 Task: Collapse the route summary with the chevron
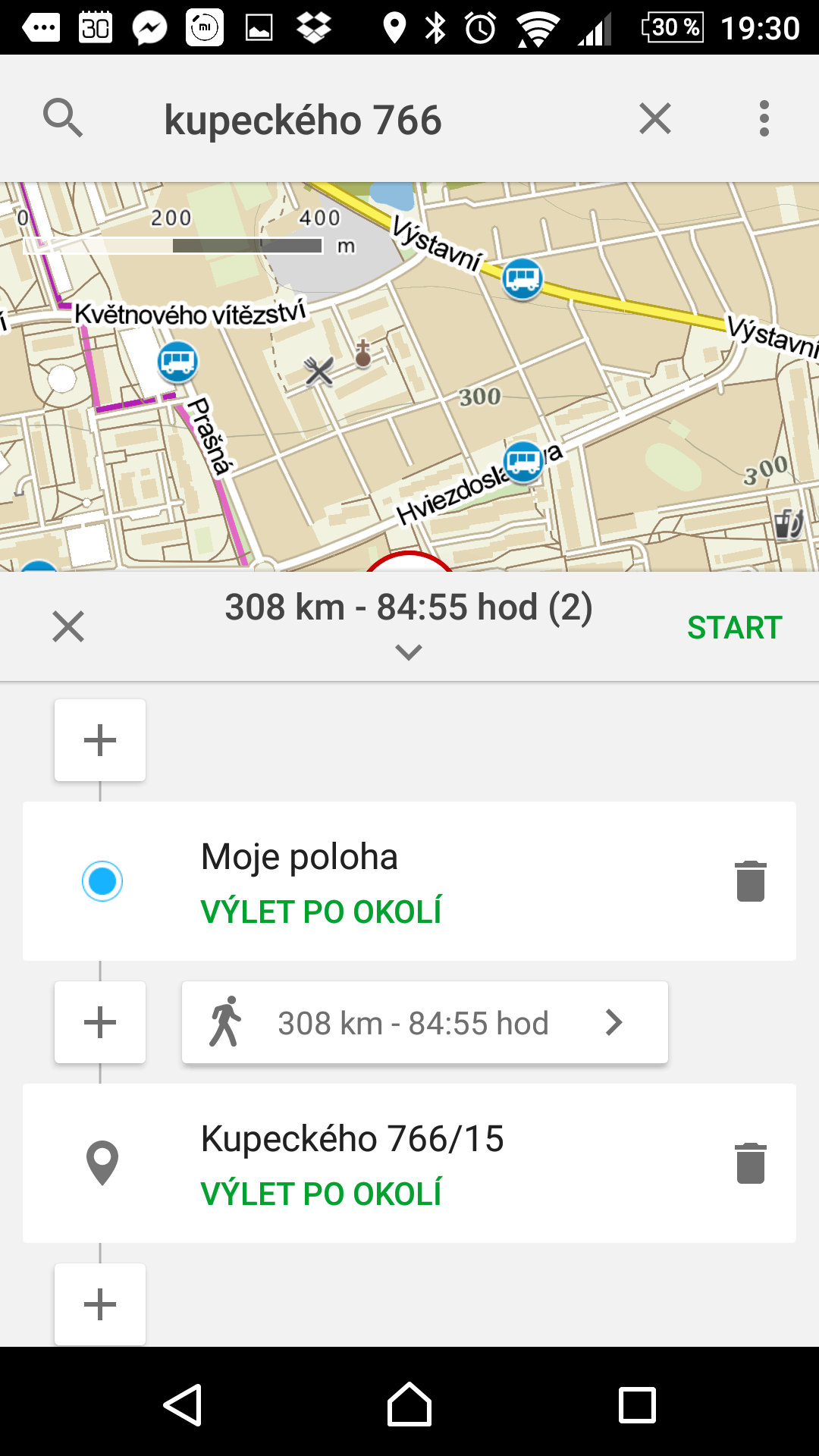[x=409, y=652]
